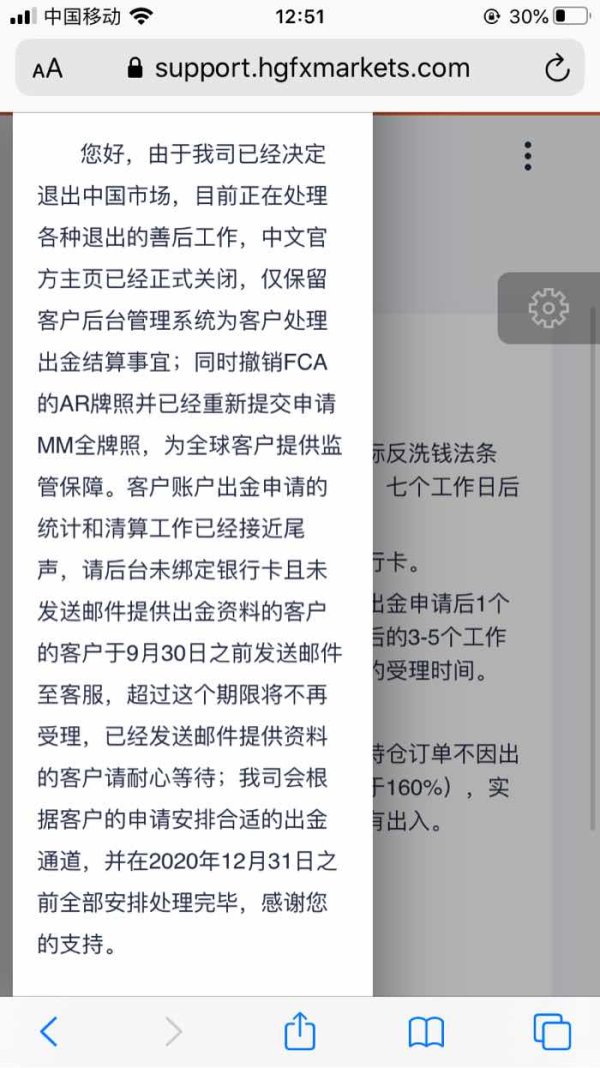600x1068 pixels.
Task: Open the settings gear tab
Action: tap(548, 309)
